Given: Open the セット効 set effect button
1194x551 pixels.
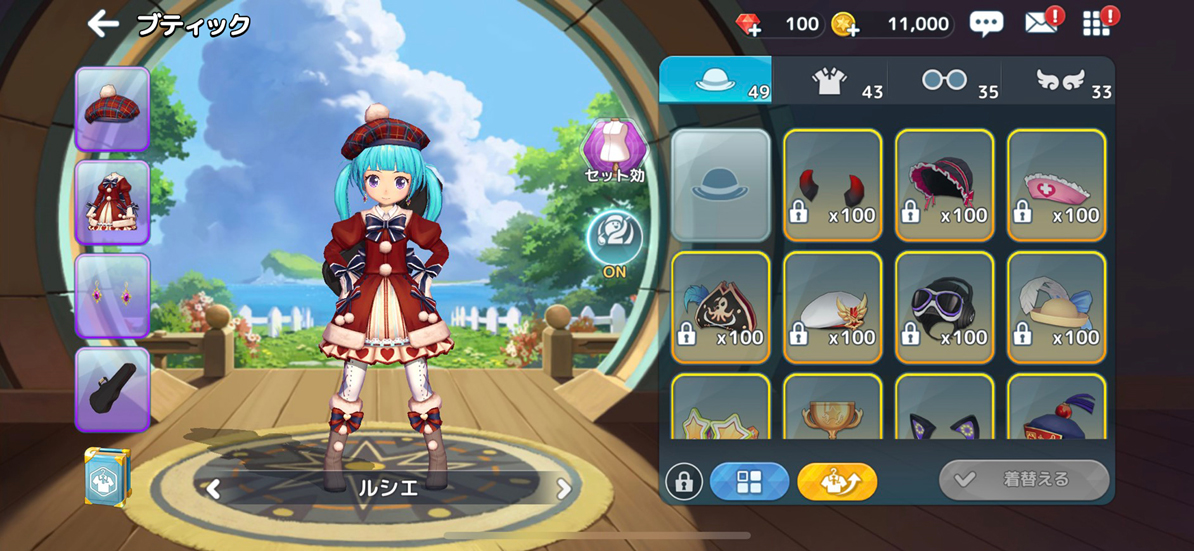Looking at the screenshot, I should click(615, 151).
